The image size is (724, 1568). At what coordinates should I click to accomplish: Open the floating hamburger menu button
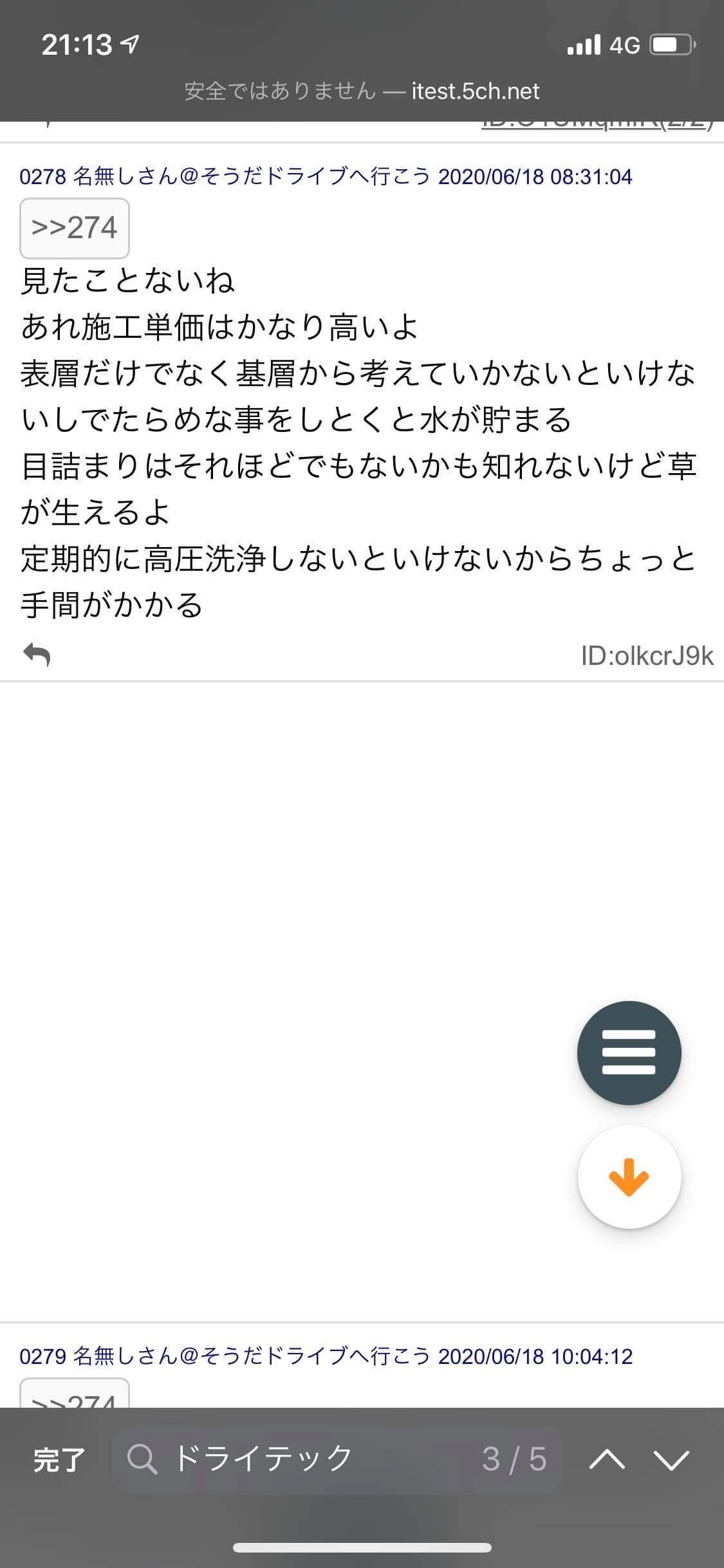click(629, 1052)
